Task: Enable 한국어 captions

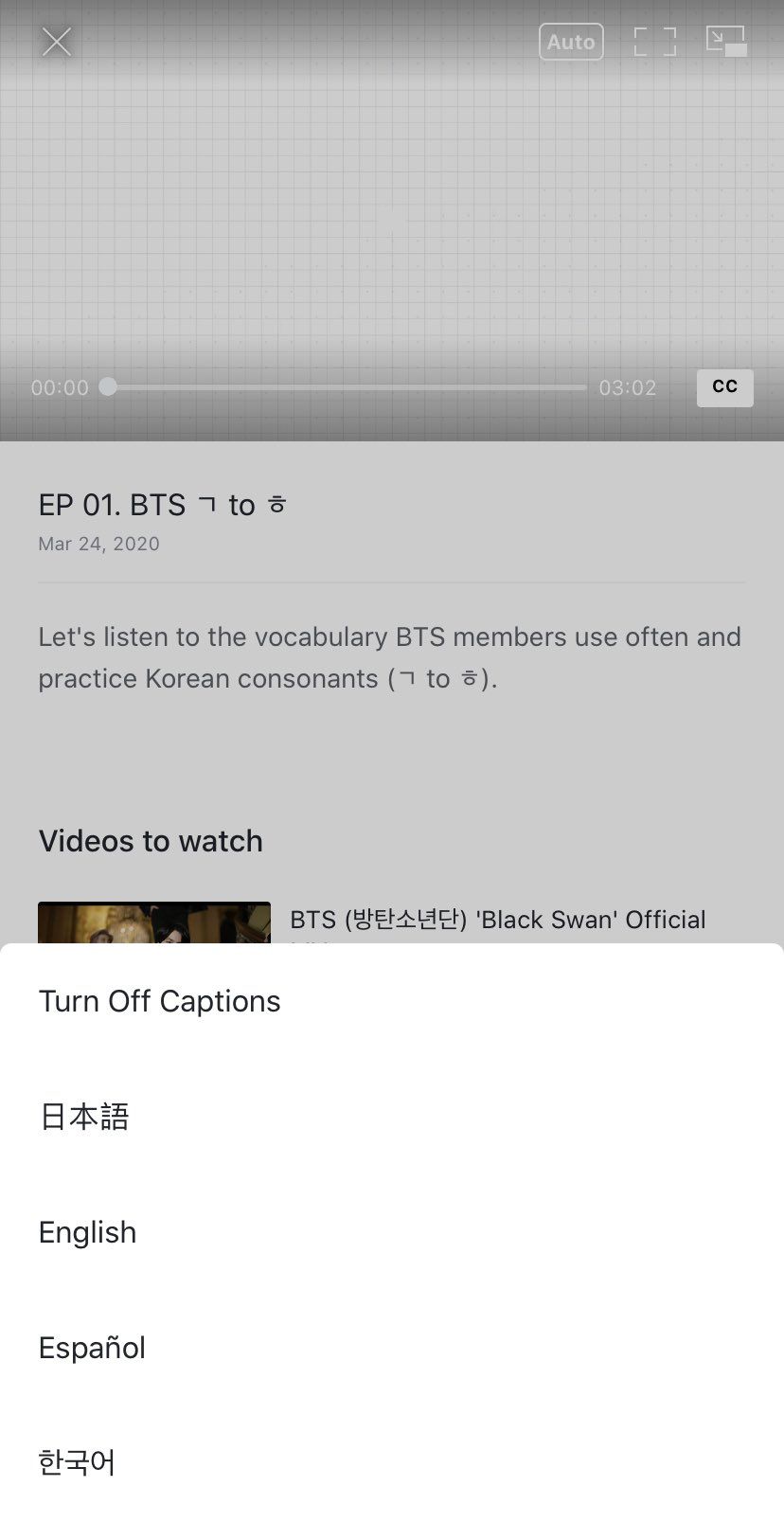Action: pyautogui.click(x=77, y=1462)
